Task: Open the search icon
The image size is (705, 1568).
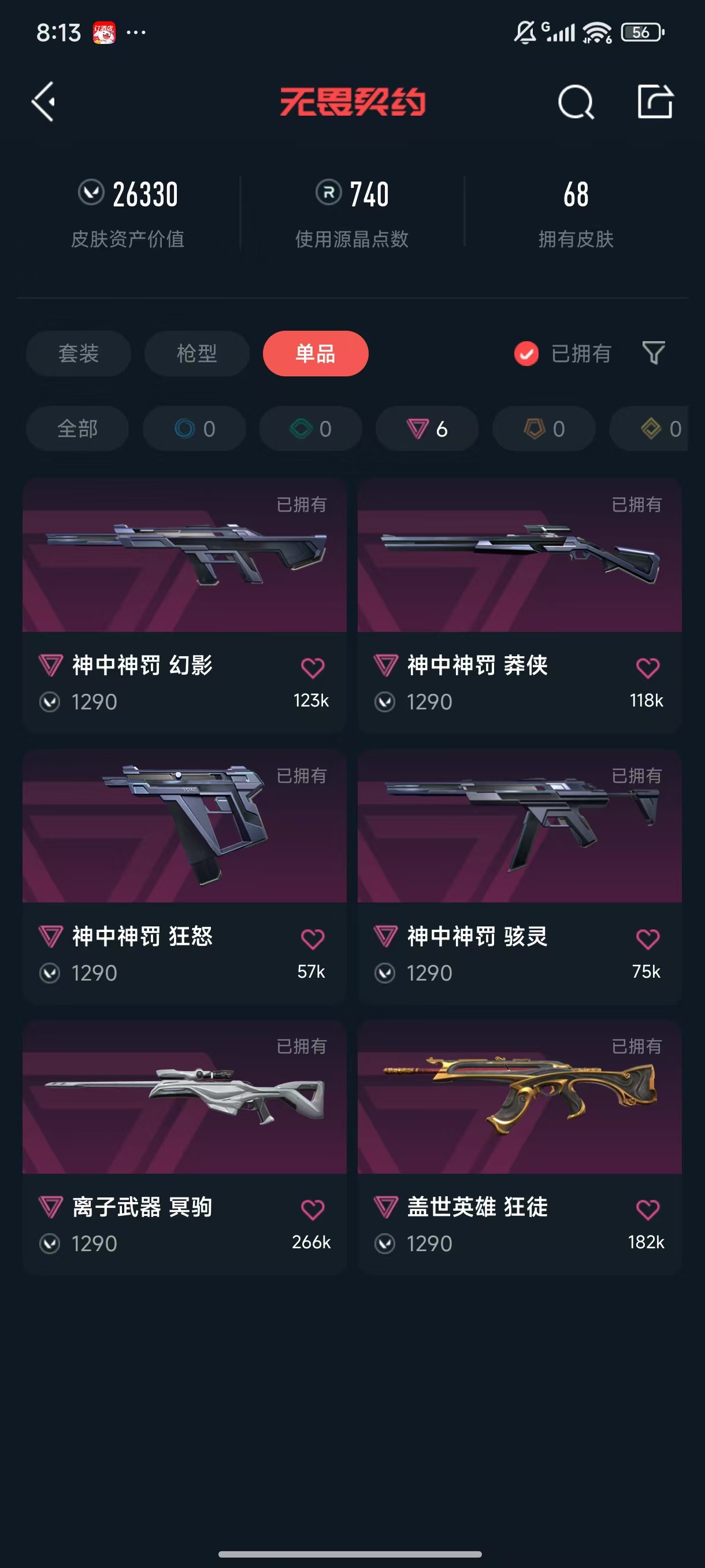Action: pyautogui.click(x=575, y=102)
